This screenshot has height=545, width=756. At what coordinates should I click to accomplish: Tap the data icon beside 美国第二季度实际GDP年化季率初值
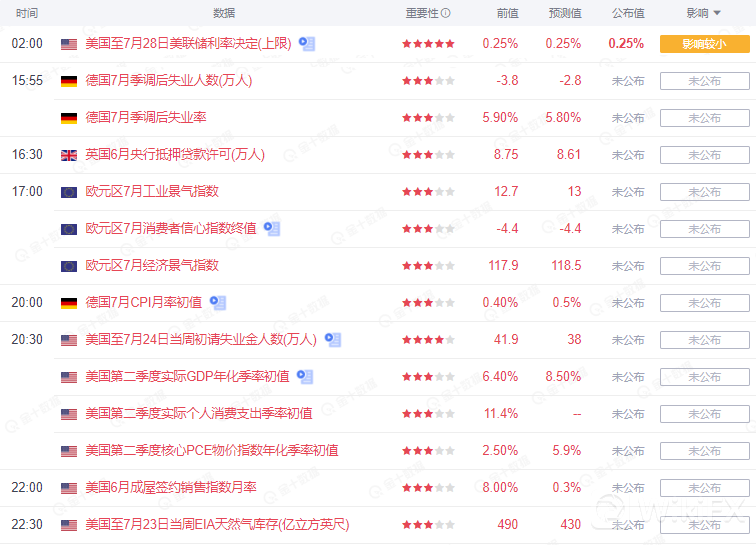click(x=305, y=377)
